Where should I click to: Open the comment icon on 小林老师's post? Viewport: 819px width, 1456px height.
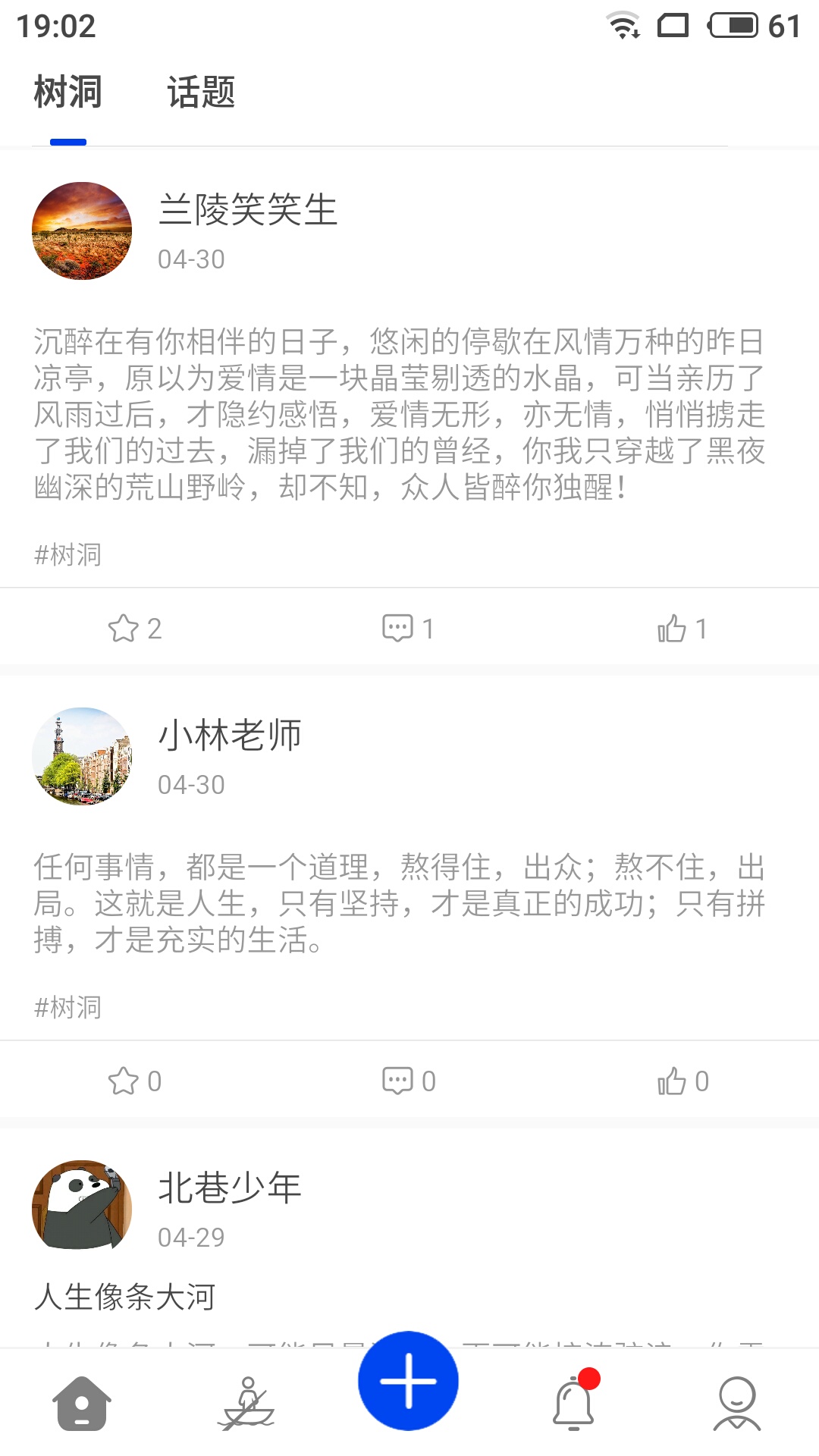397,1080
